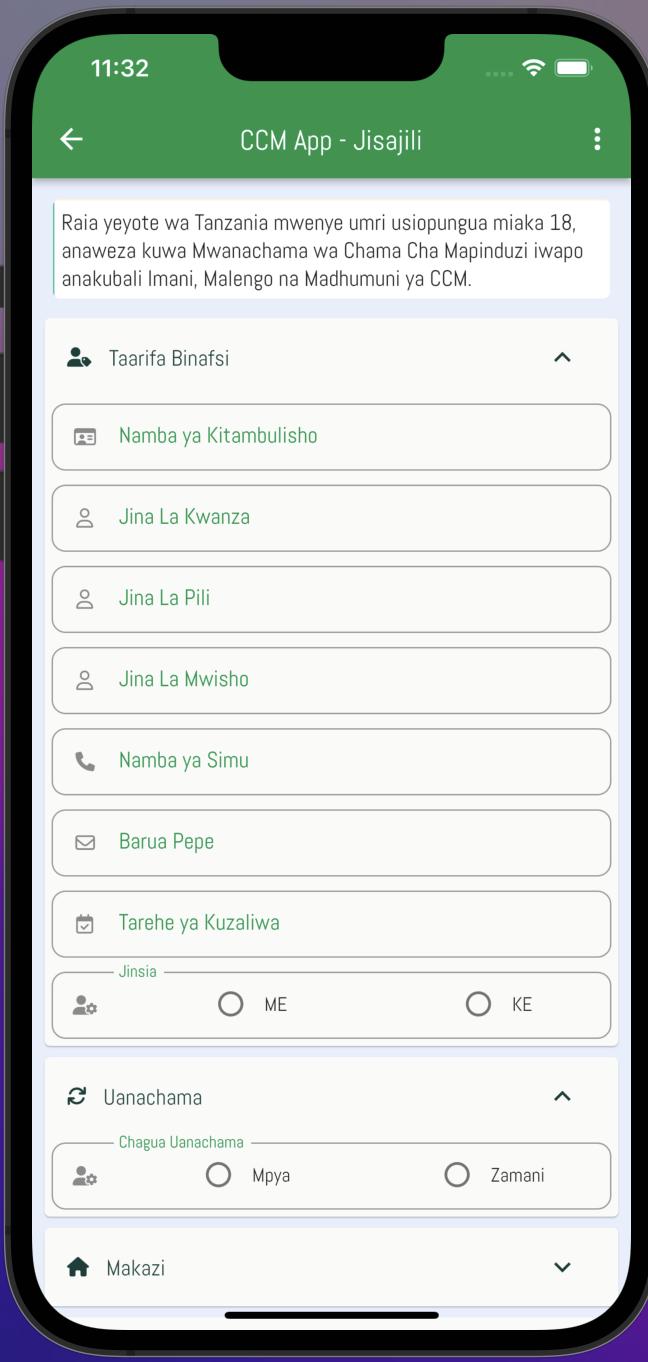Open the Tarehe ya Kuzaliwa date field
This screenshot has height=1362, width=648.
331,923
